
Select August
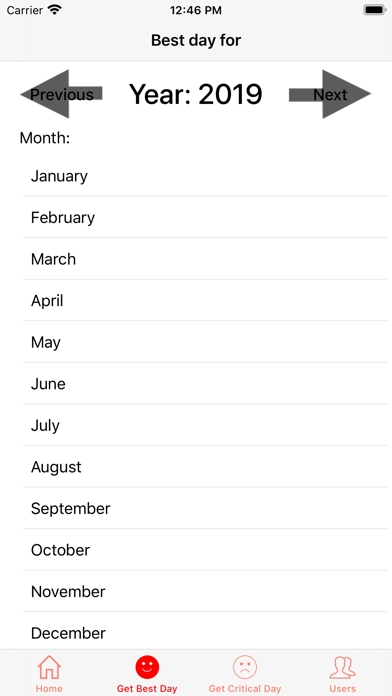click(x=205, y=467)
